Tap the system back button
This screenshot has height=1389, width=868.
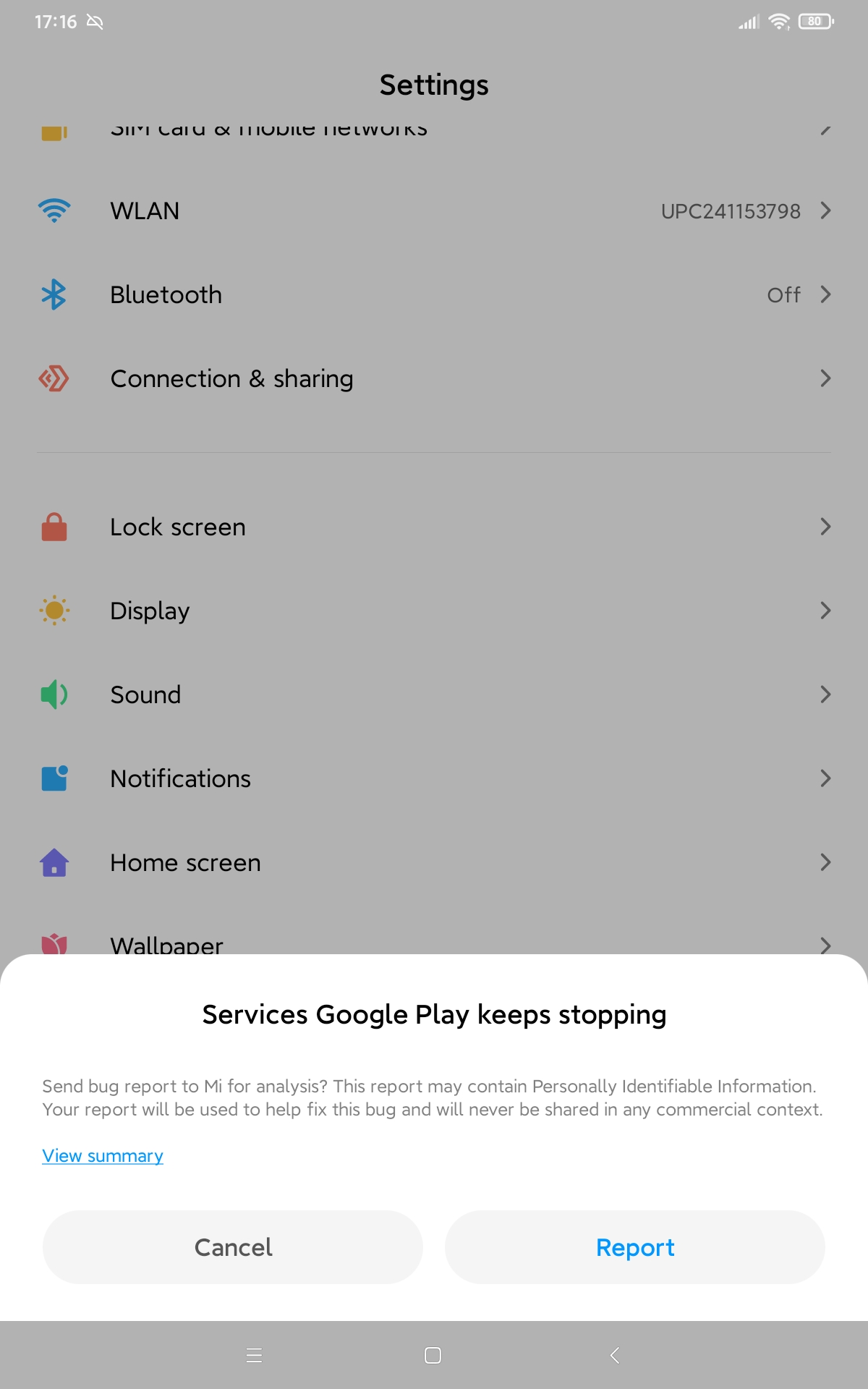[x=615, y=1355]
